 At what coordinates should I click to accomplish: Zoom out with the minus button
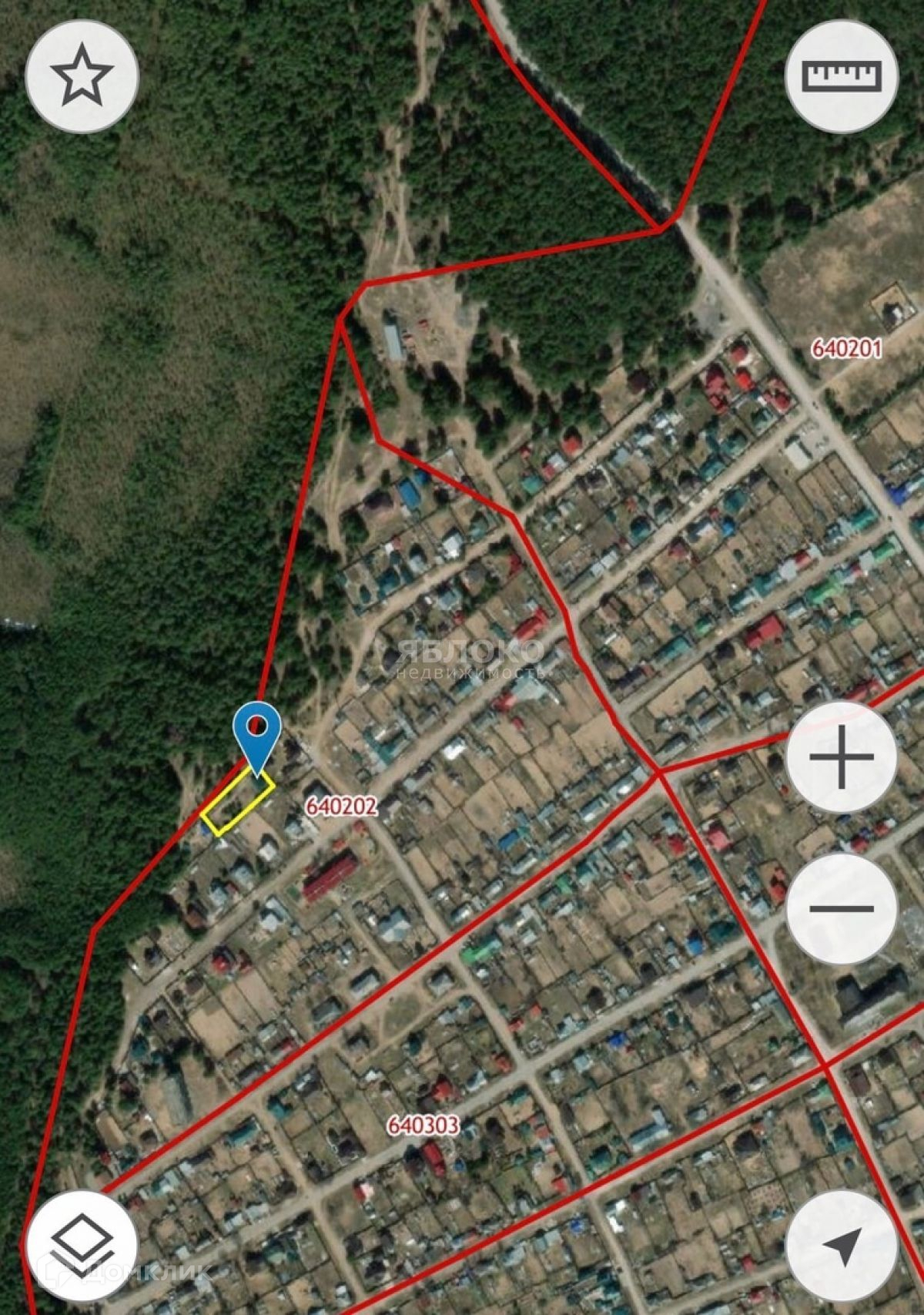[x=842, y=908]
